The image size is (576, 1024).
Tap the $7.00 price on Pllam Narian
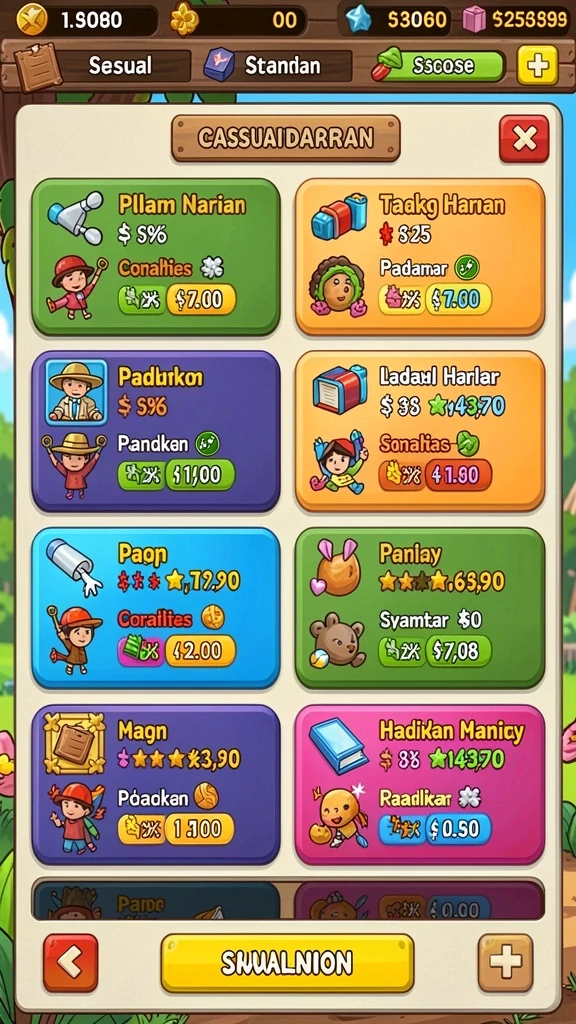pos(201,300)
